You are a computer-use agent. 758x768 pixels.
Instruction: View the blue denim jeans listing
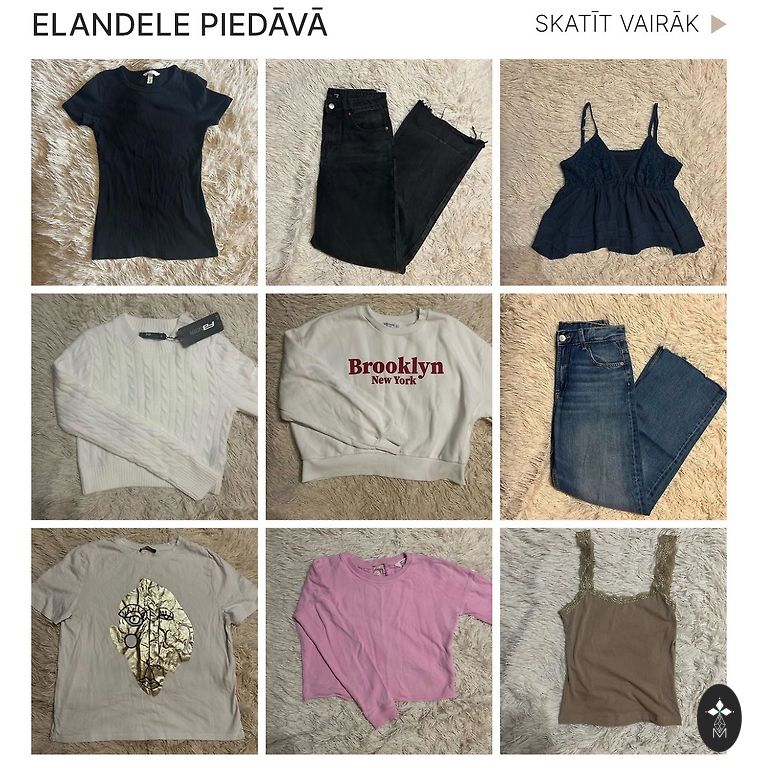[x=613, y=406]
